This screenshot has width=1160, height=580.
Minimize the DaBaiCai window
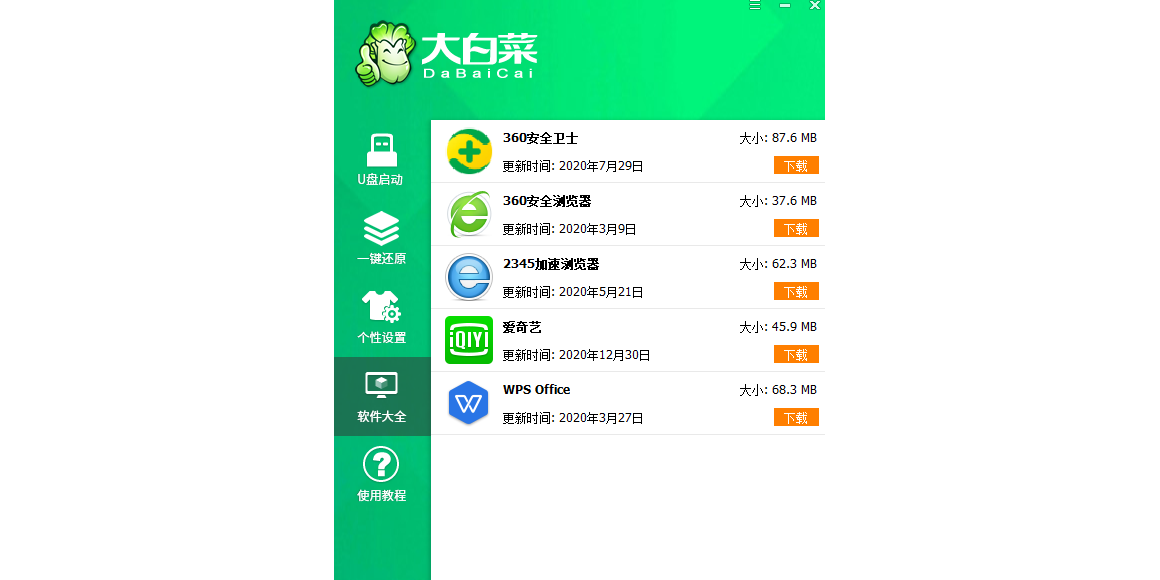[785, 5]
